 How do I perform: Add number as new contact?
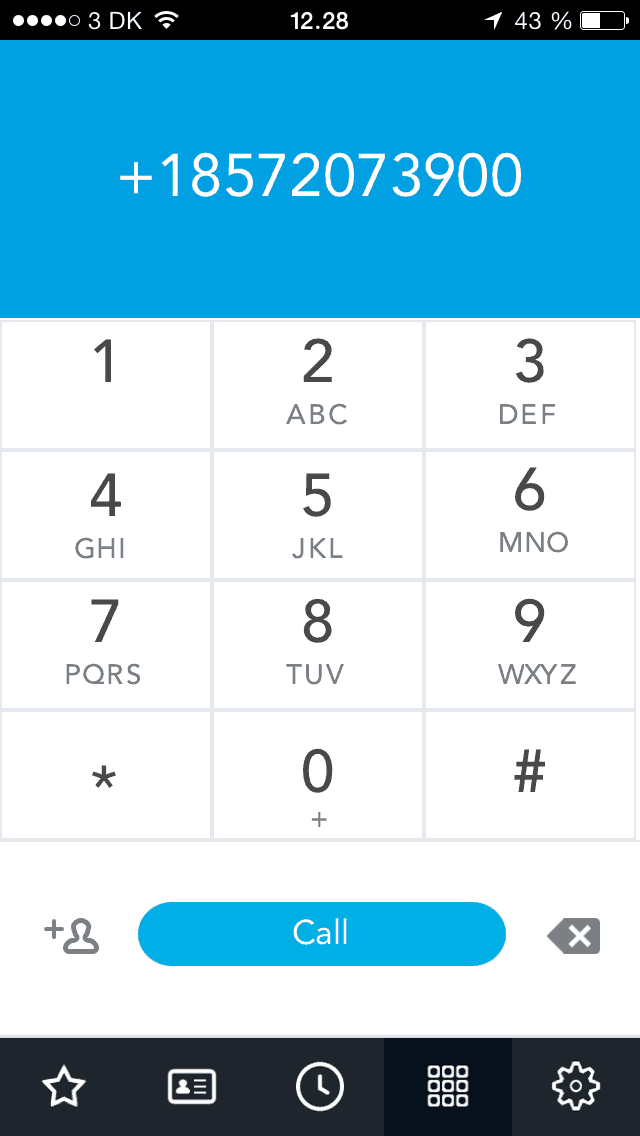pos(72,936)
